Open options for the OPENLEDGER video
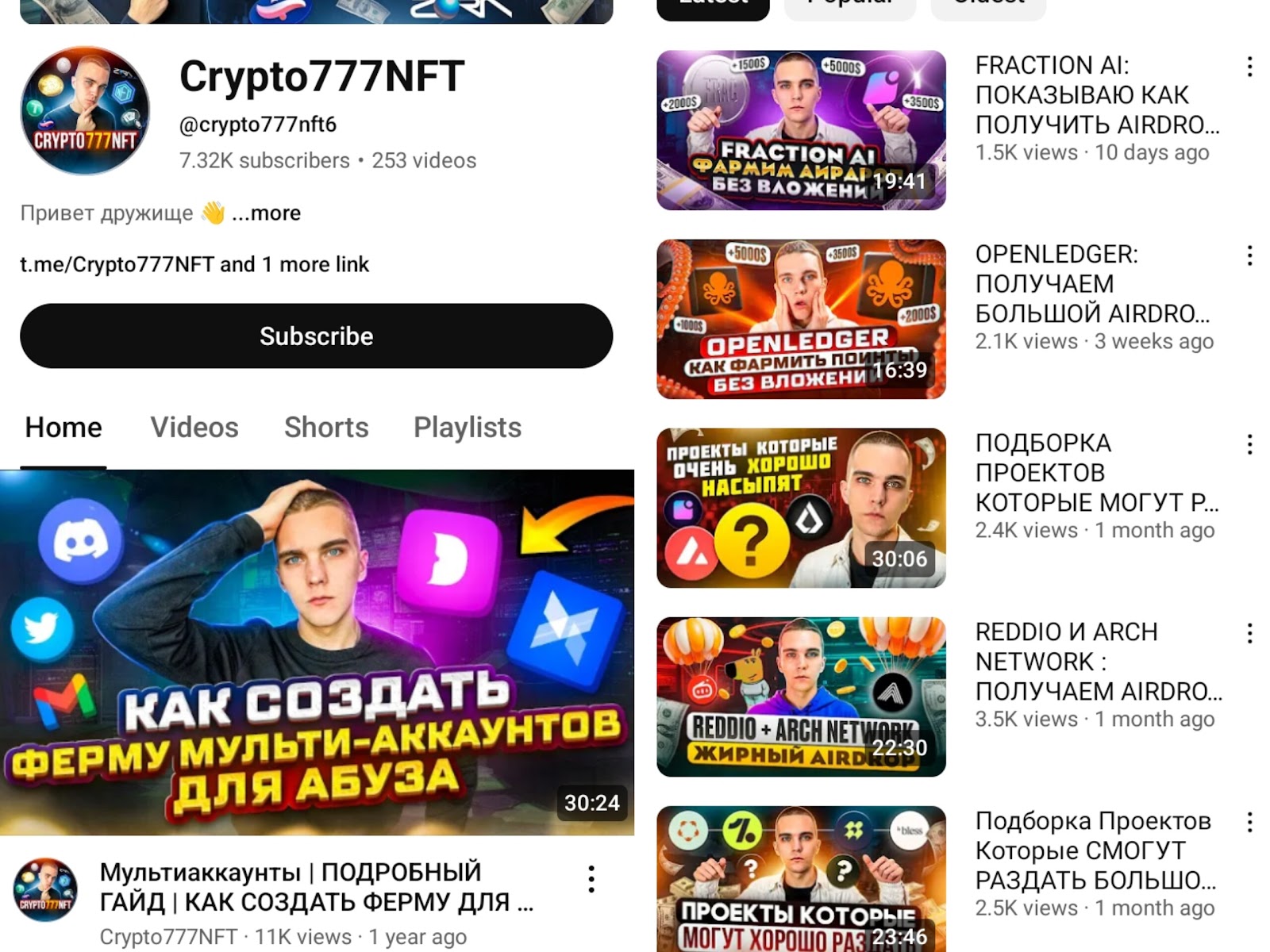This screenshot has height=952, width=1270. pyautogui.click(x=1249, y=255)
